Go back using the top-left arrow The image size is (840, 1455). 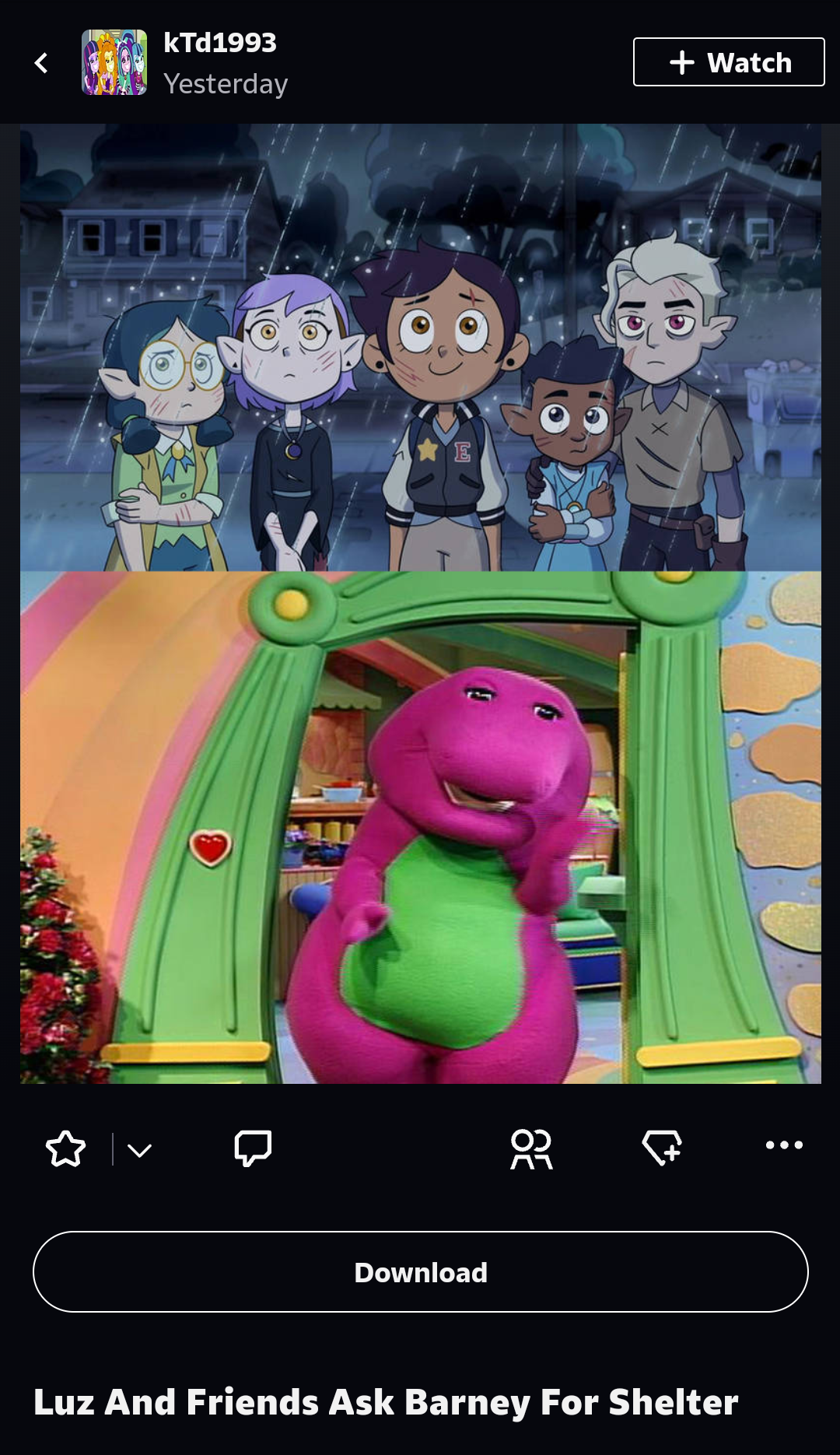(42, 63)
